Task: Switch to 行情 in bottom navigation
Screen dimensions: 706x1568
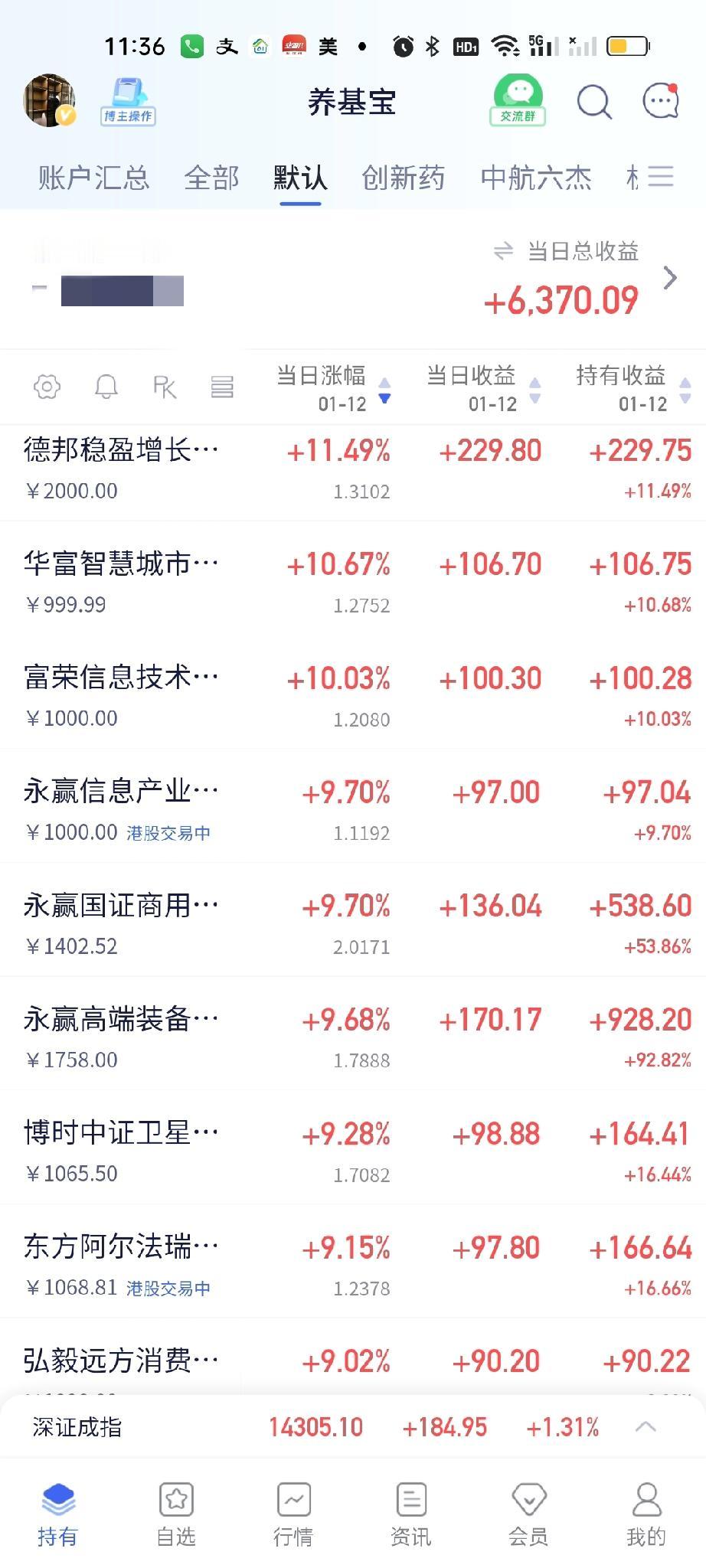Action: coord(293,1512)
